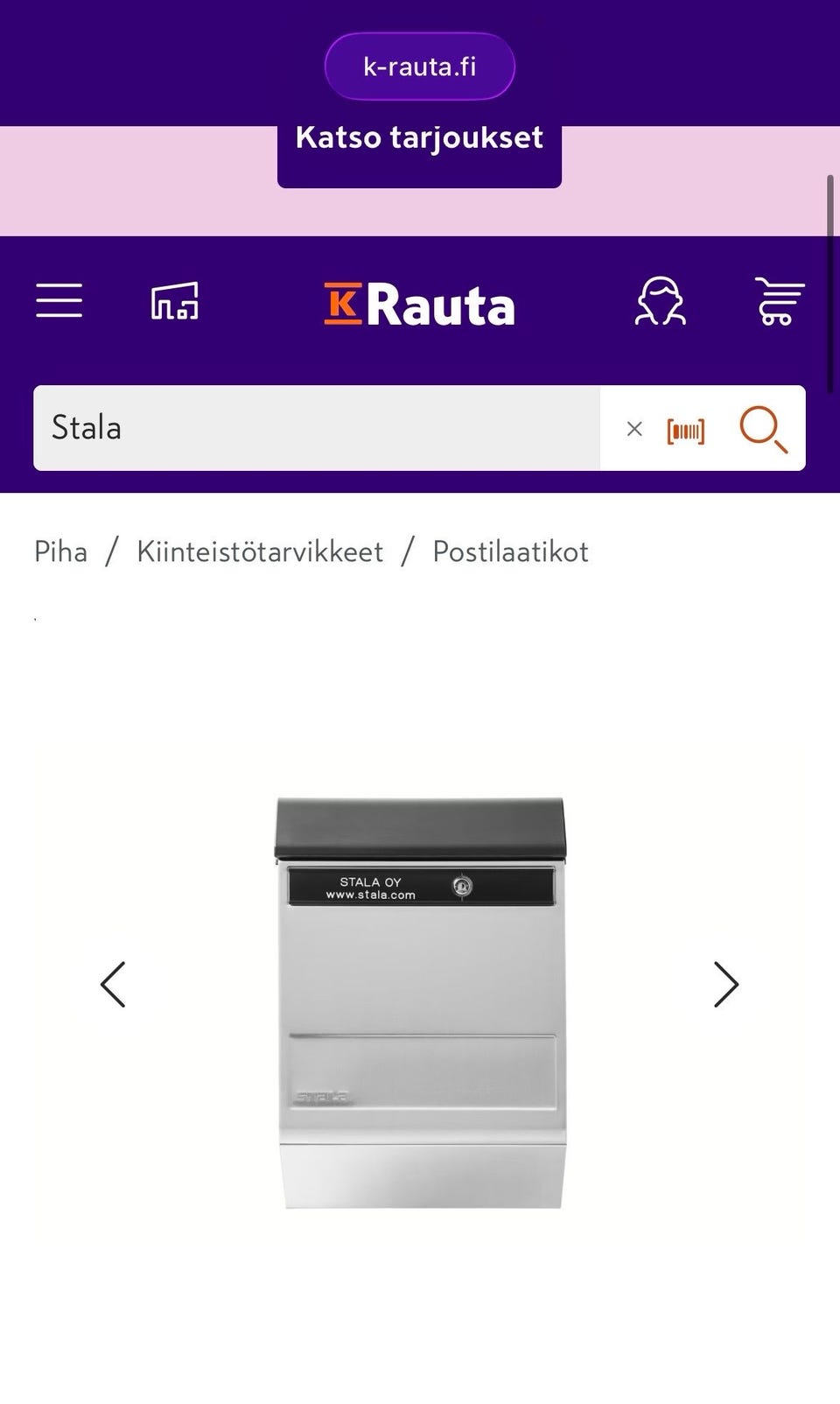The image size is (840, 1404).
Task: Open the hamburger navigation menu
Action: pyautogui.click(x=59, y=301)
